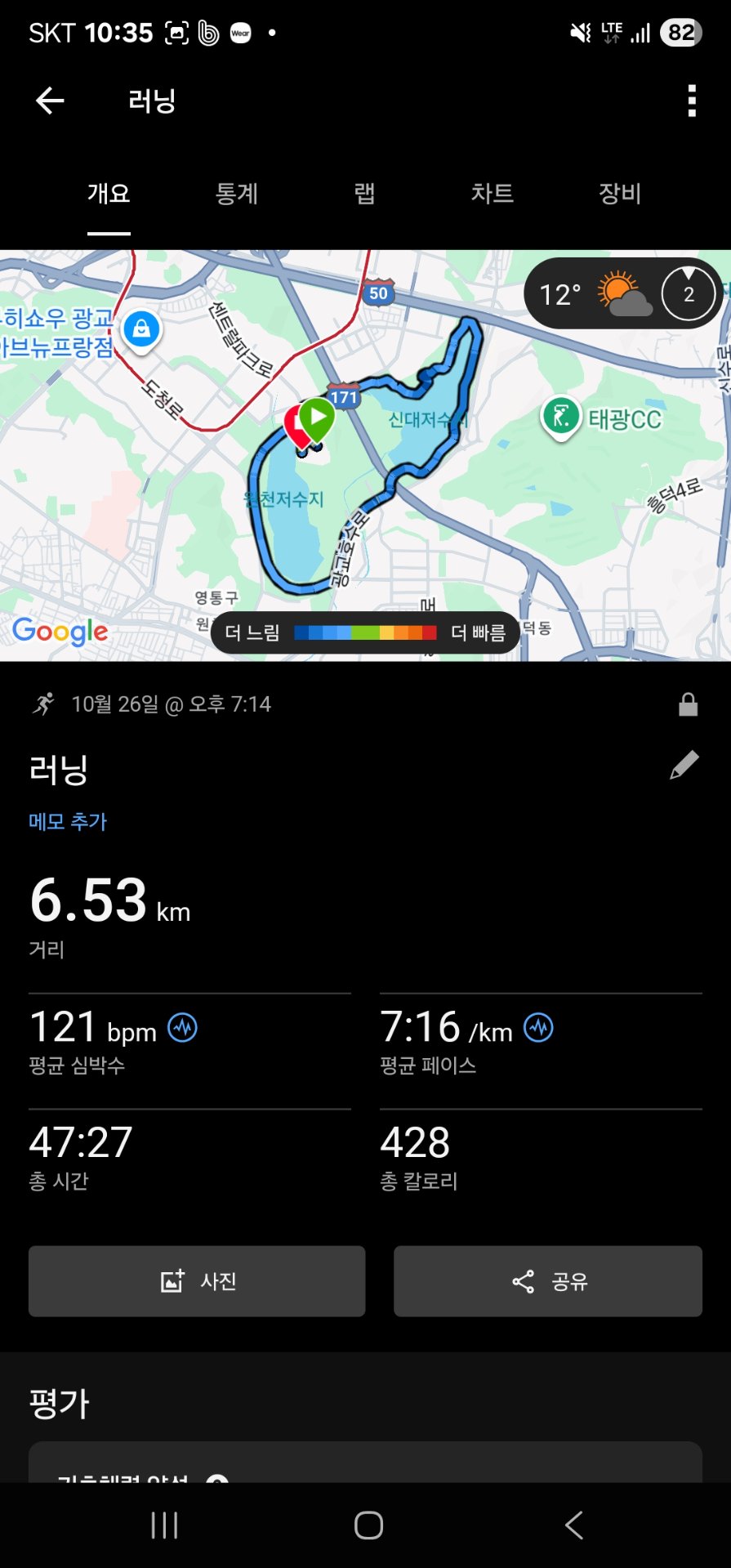The image size is (731, 1568).
Task: Open the 랩 tab for lap details
Action: [365, 194]
